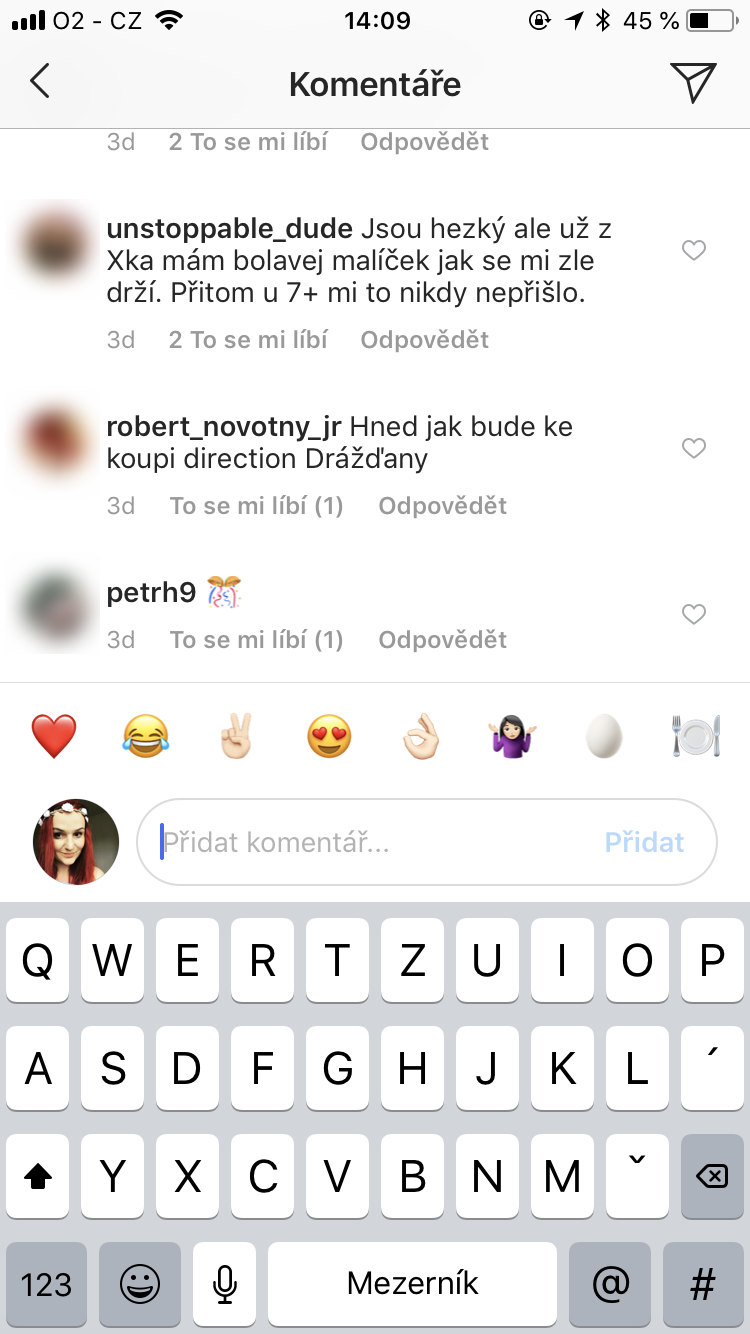Tap the red heart emoji shortcut
The image size is (750, 1334).
[54, 733]
